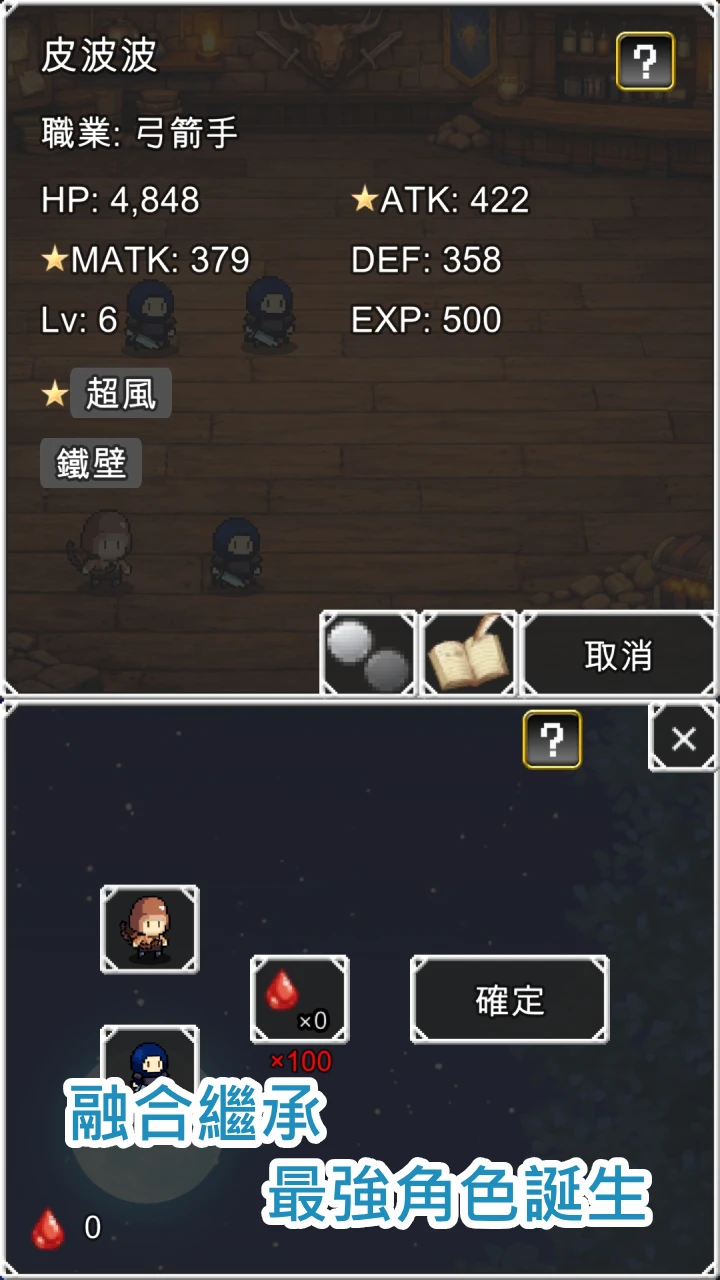
Task: Confirm fusion with the 確定 button
Action: pyautogui.click(x=509, y=999)
